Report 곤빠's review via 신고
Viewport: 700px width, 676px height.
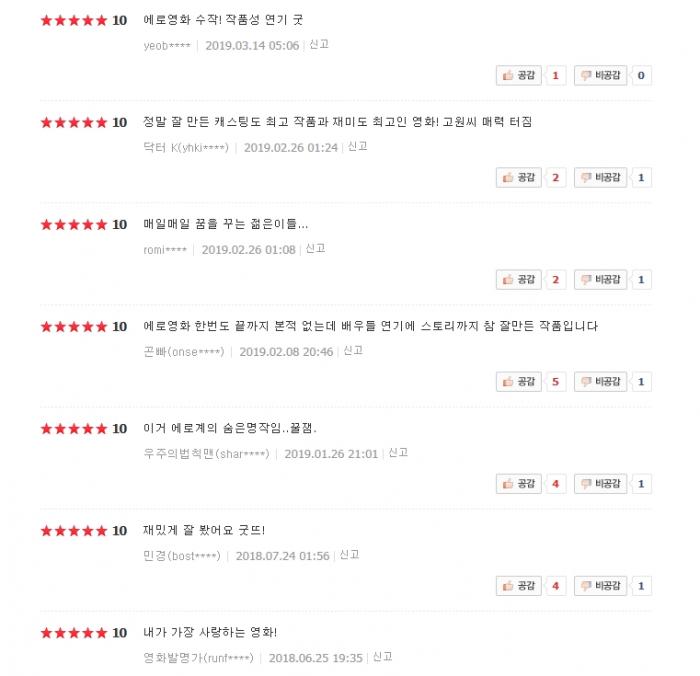(353, 351)
